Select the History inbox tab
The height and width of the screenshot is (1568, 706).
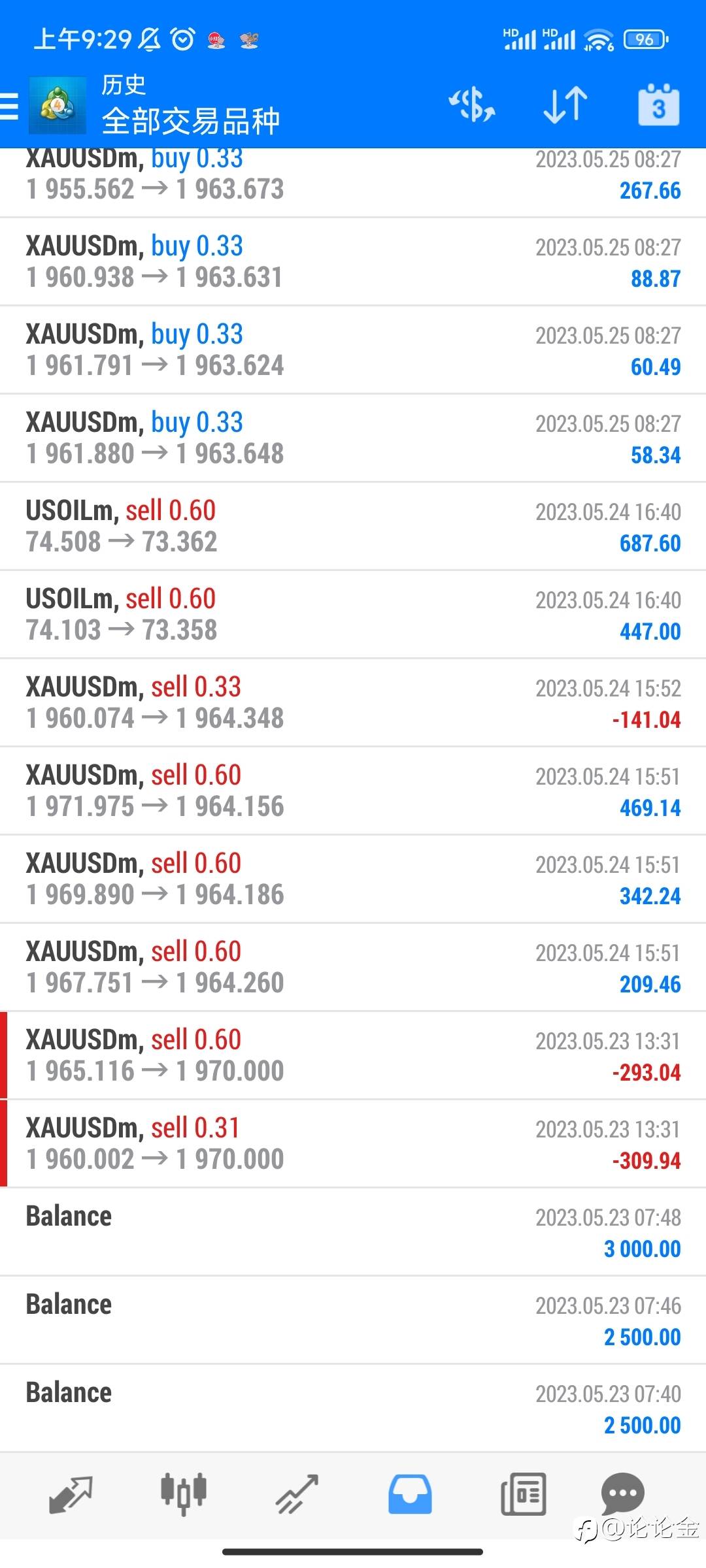pyautogui.click(x=410, y=1494)
